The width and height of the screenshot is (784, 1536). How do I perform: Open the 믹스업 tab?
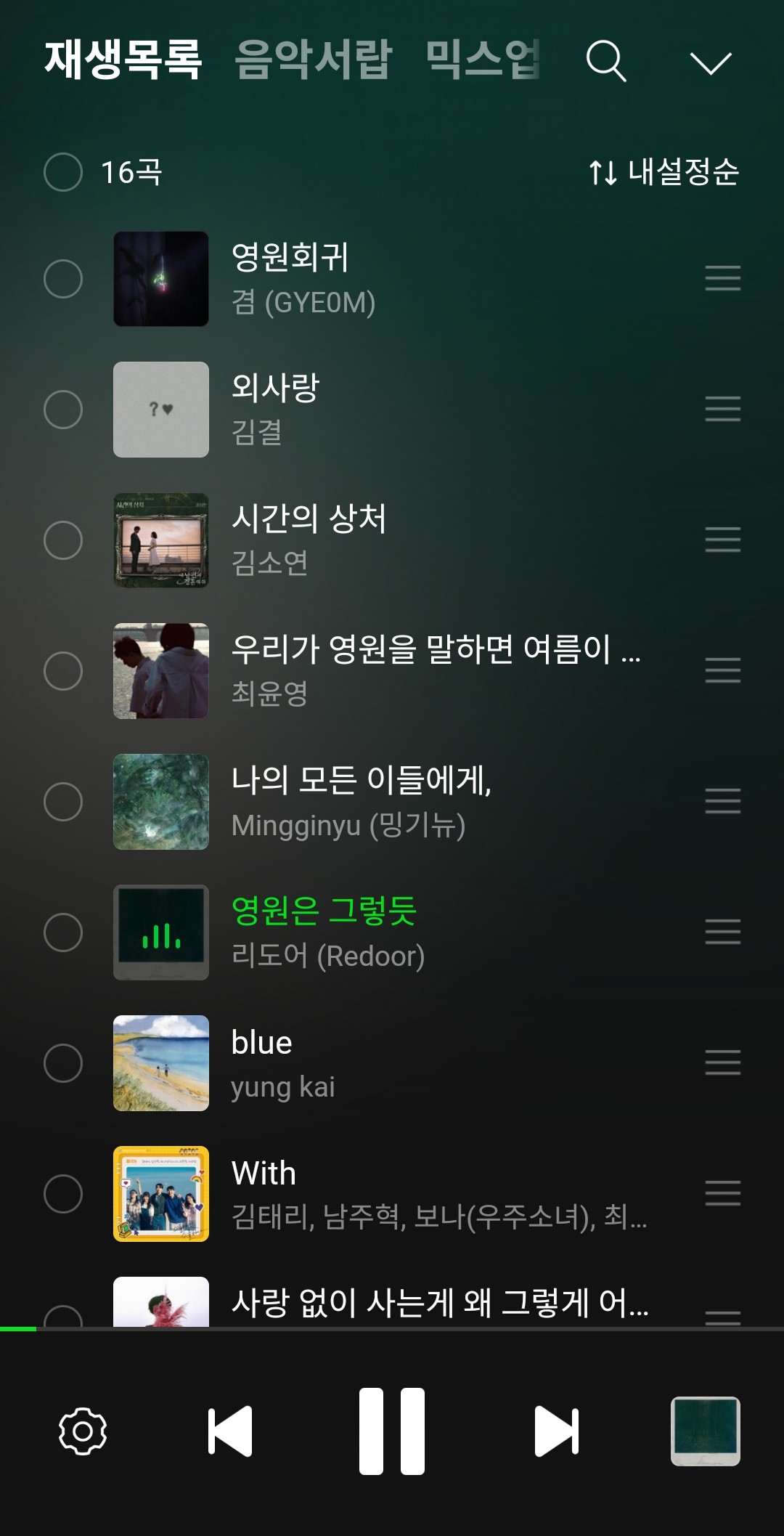pos(482,62)
